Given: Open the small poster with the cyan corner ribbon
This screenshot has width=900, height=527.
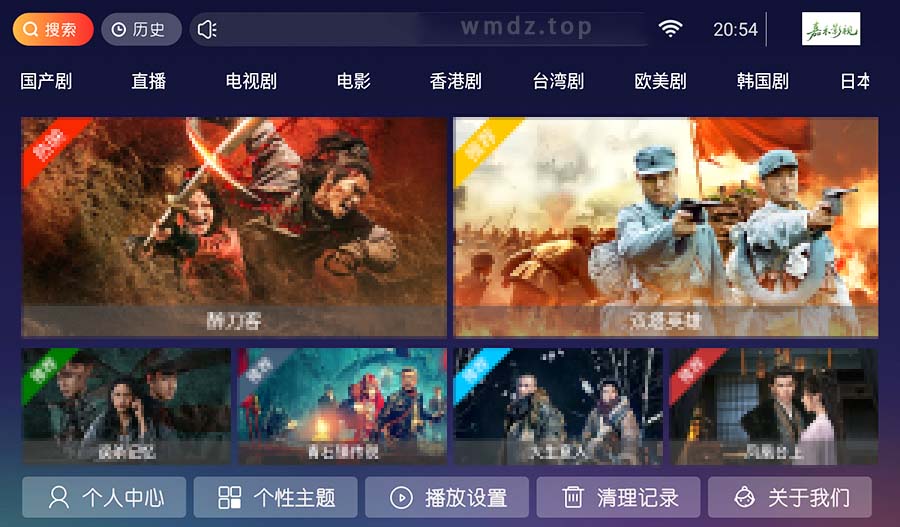Looking at the screenshot, I should click(558, 406).
